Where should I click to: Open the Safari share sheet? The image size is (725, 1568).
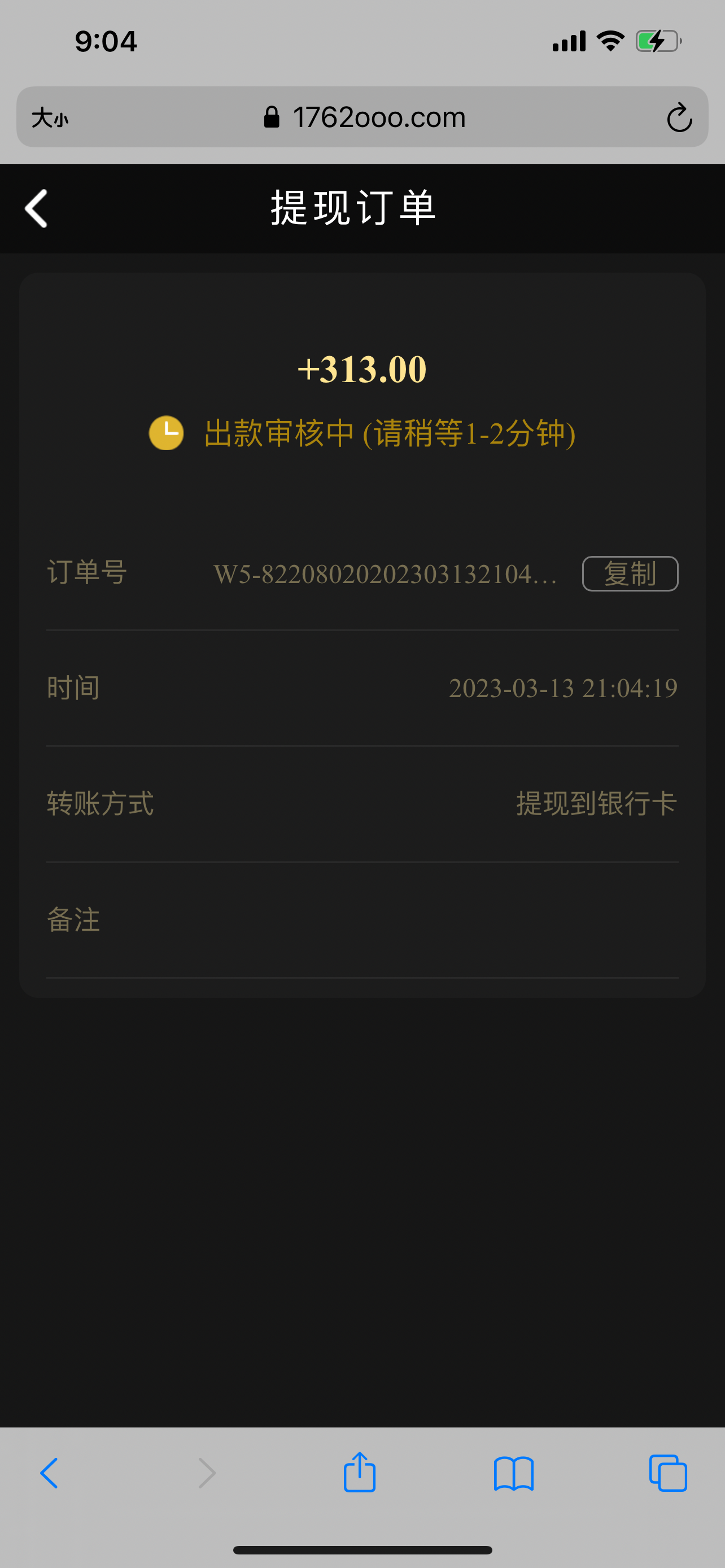pyautogui.click(x=360, y=1473)
